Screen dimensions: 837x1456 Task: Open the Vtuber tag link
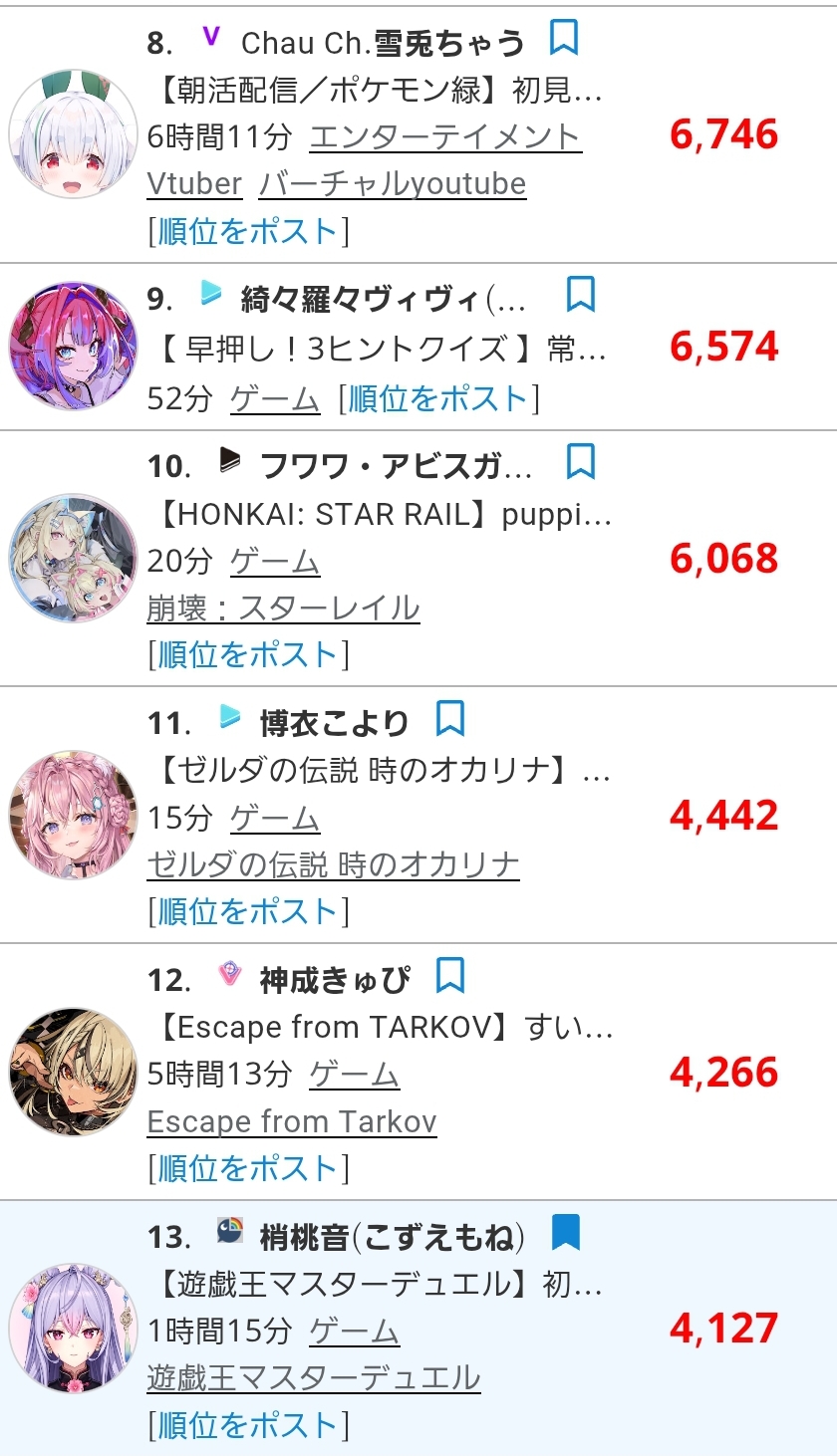pyautogui.click(x=194, y=184)
